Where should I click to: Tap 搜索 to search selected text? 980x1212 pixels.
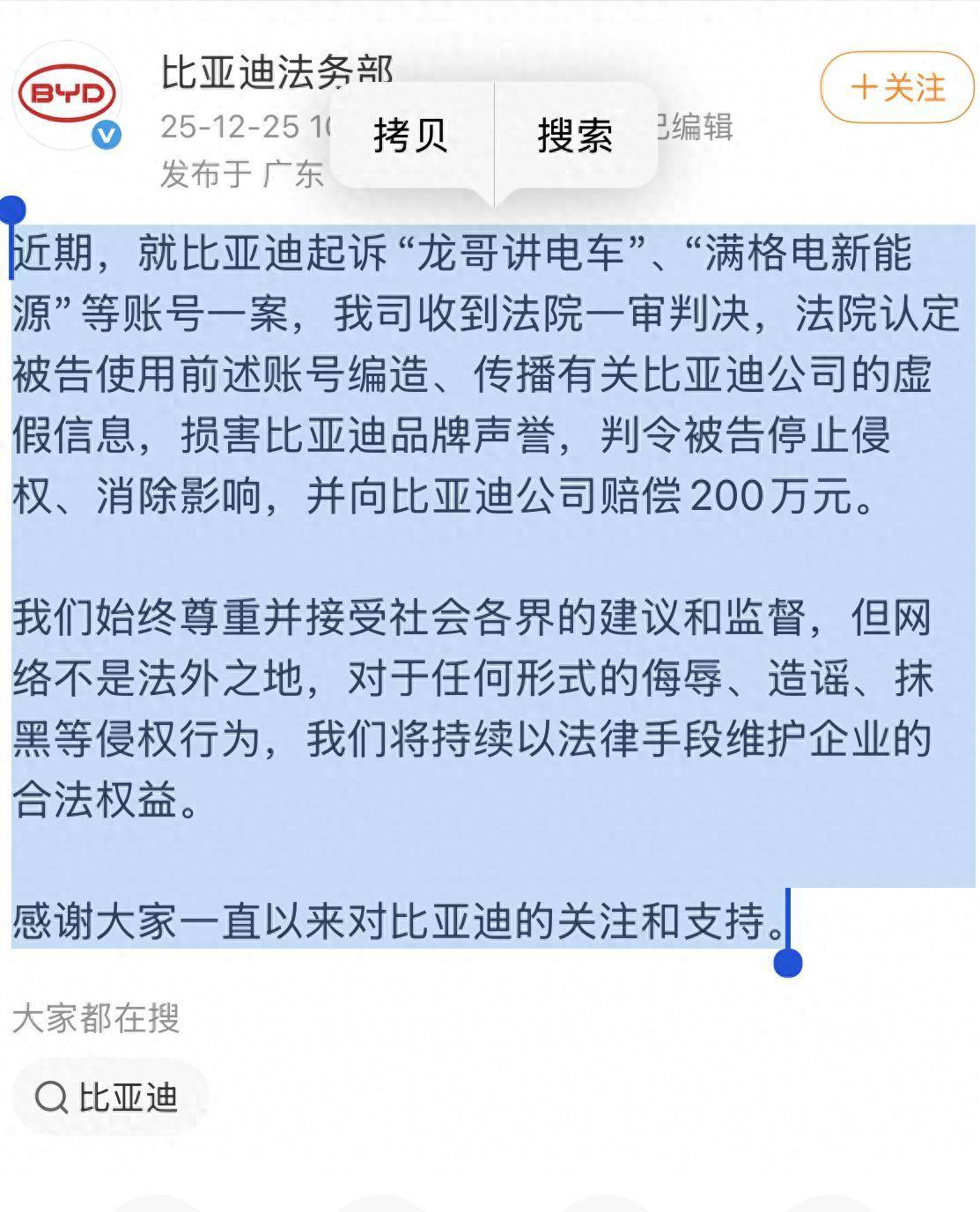coord(575,136)
